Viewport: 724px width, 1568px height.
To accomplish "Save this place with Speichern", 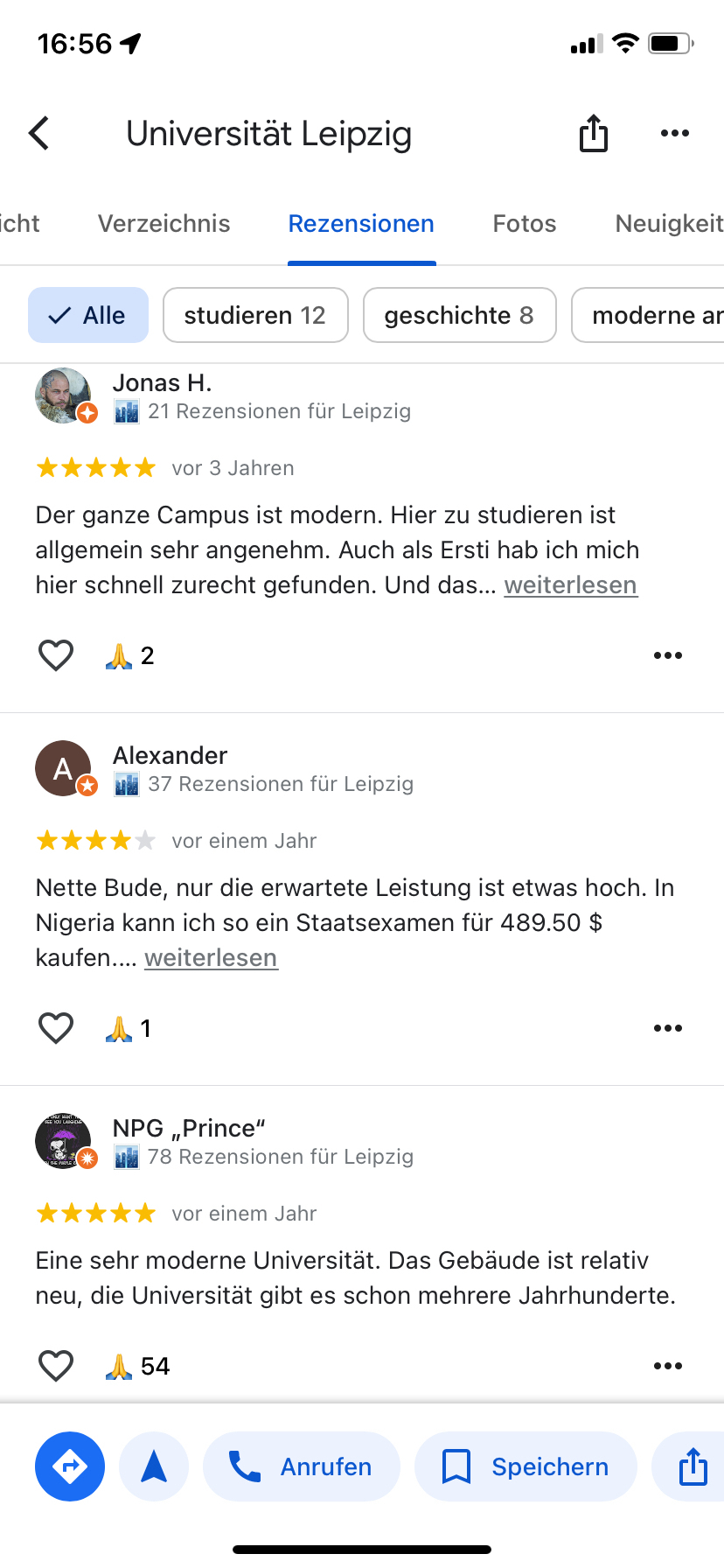I will pyautogui.click(x=526, y=1466).
